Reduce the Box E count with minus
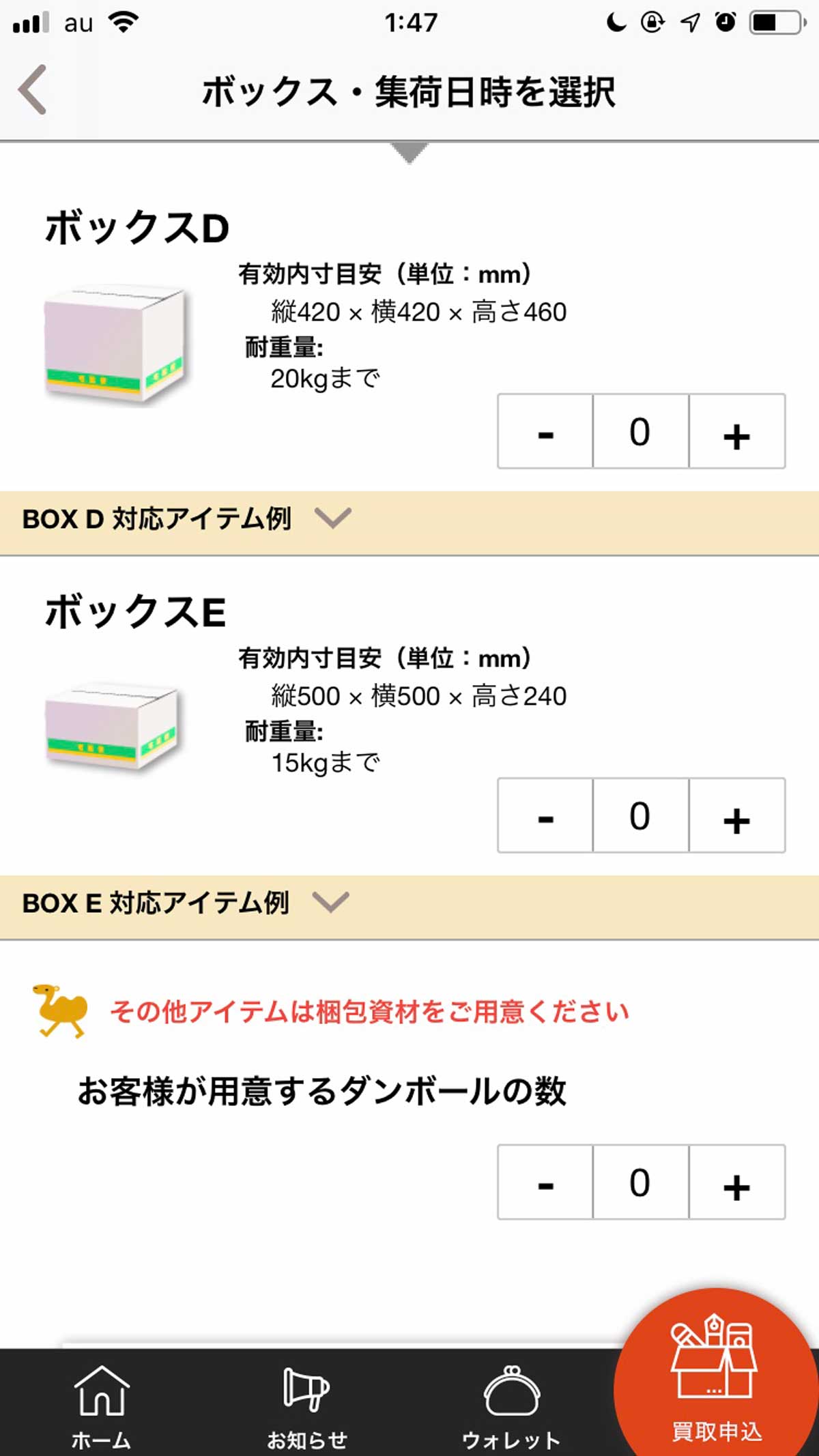The height and width of the screenshot is (1456, 819). click(545, 815)
